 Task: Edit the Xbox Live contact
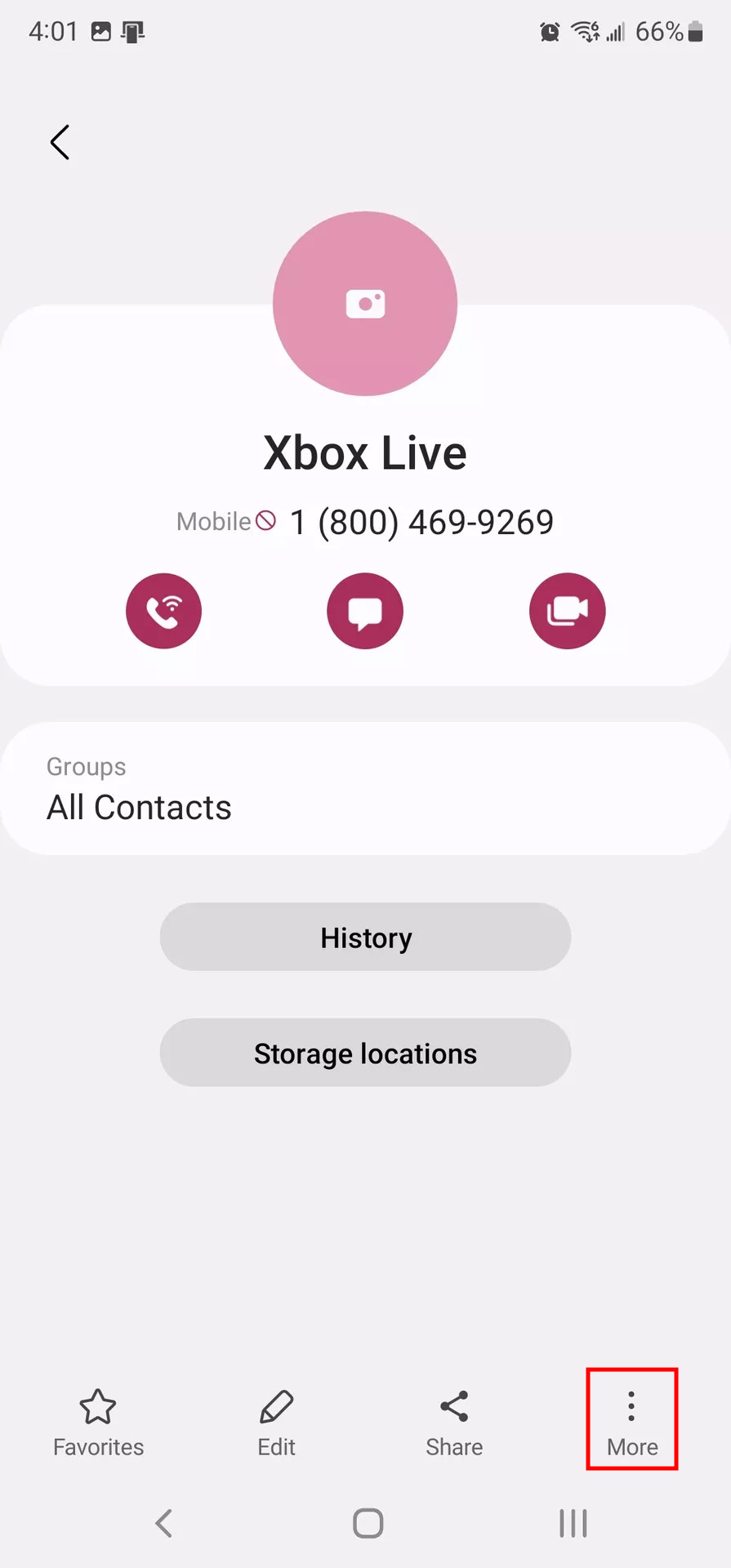pyautogui.click(x=276, y=1423)
